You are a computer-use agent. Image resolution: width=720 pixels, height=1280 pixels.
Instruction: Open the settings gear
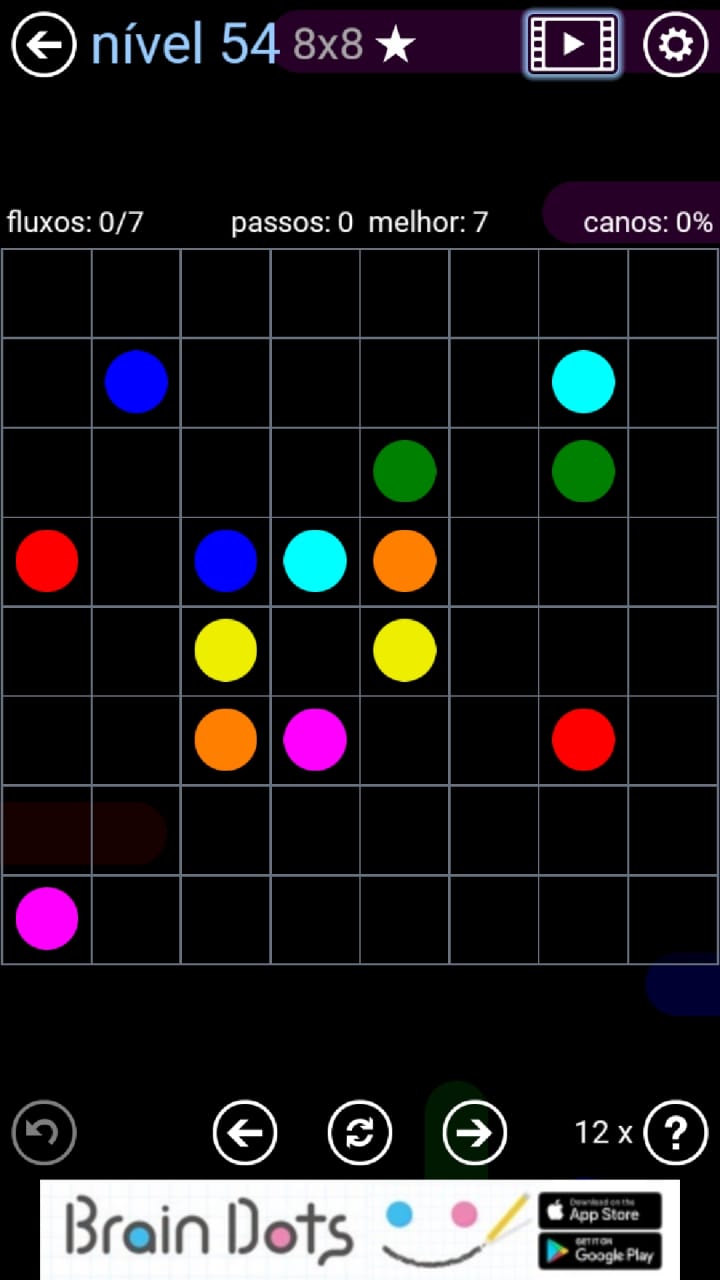(x=676, y=45)
